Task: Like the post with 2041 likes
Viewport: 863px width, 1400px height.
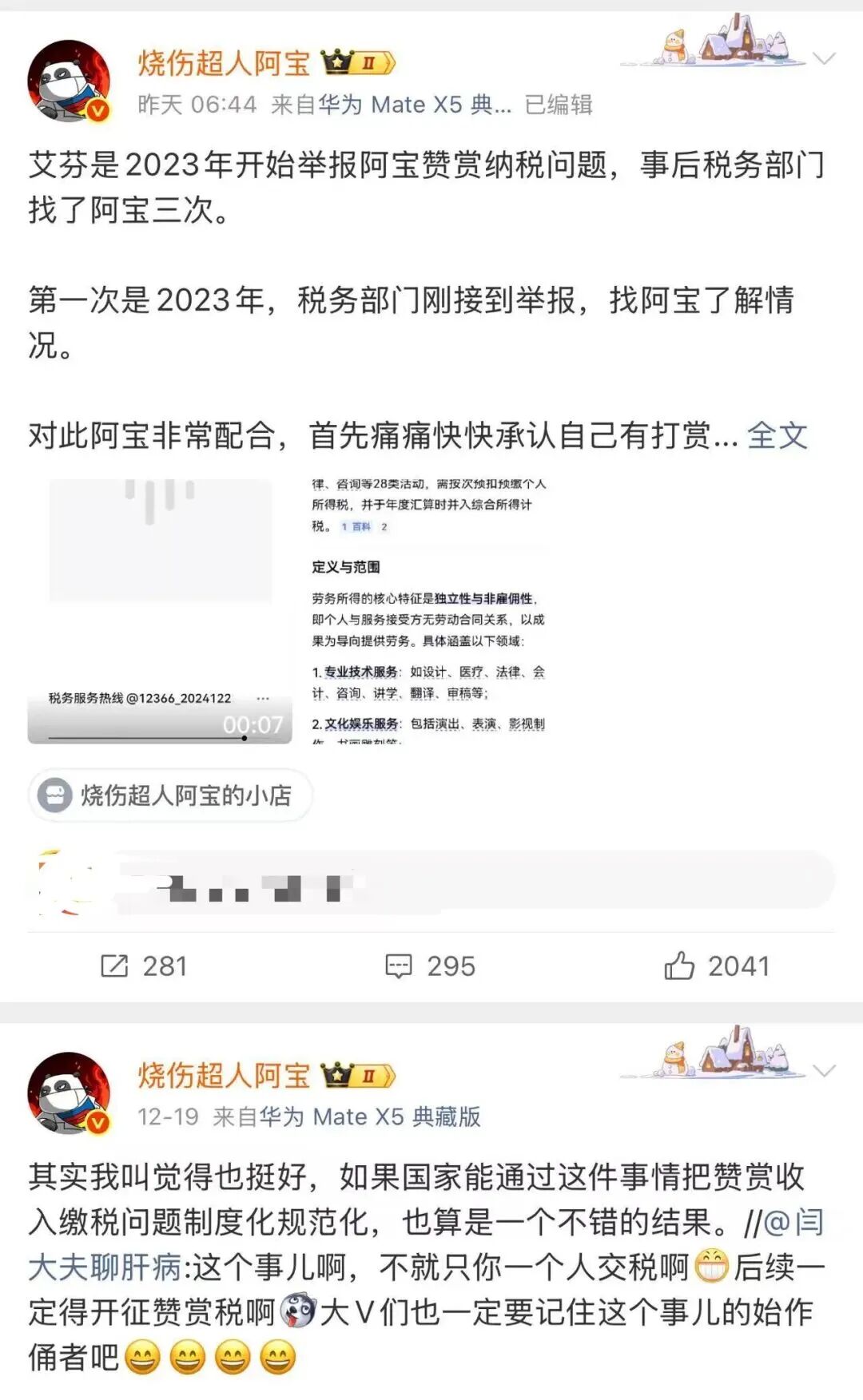Action: click(x=717, y=966)
